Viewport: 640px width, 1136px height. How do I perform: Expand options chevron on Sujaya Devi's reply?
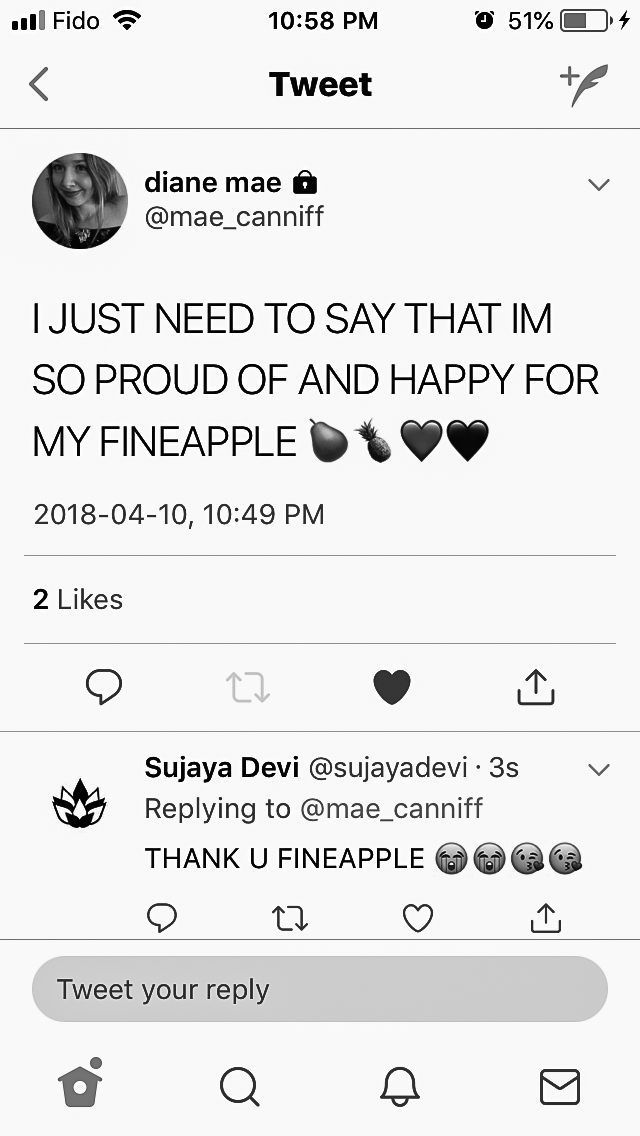point(598,769)
